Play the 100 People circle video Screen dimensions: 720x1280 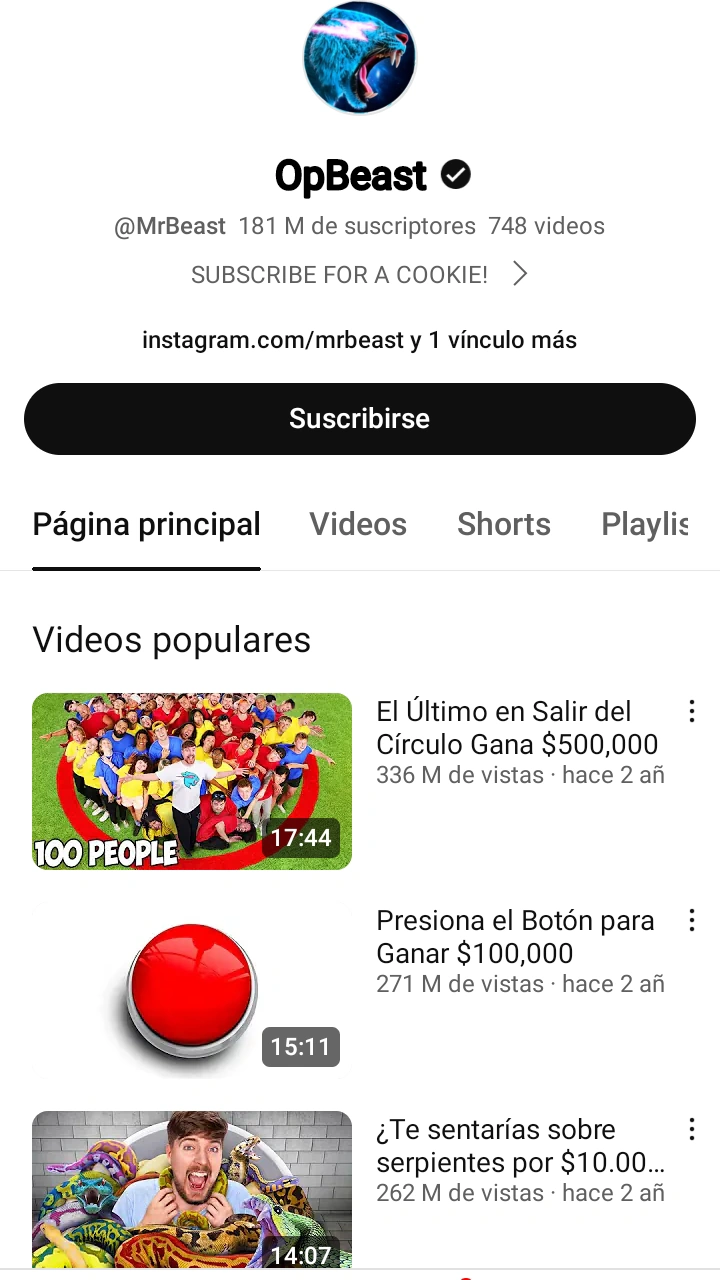click(x=192, y=781)
